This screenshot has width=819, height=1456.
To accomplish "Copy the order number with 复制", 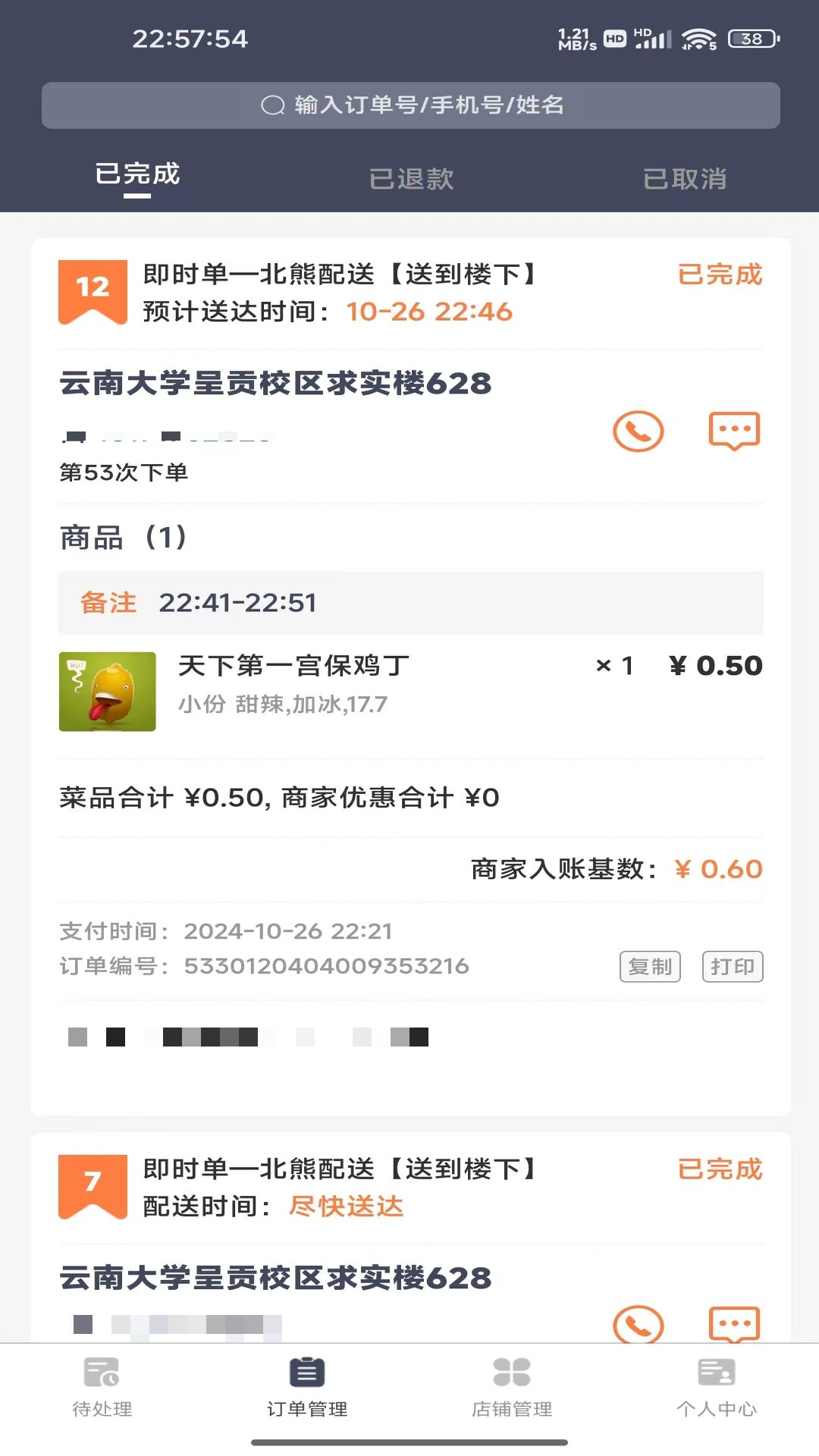I will pos(650,967).
